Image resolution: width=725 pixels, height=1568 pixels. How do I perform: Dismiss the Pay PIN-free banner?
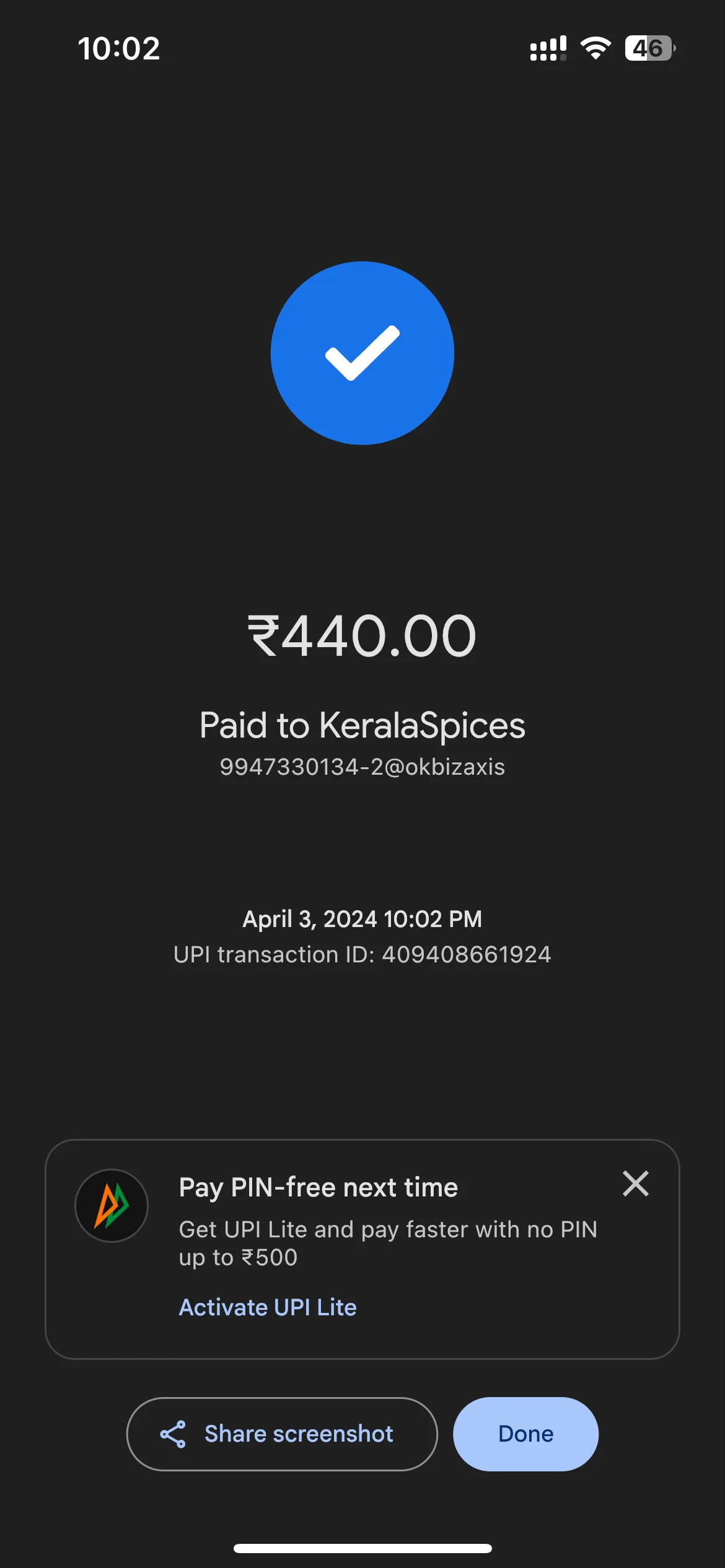(635, 1184)
